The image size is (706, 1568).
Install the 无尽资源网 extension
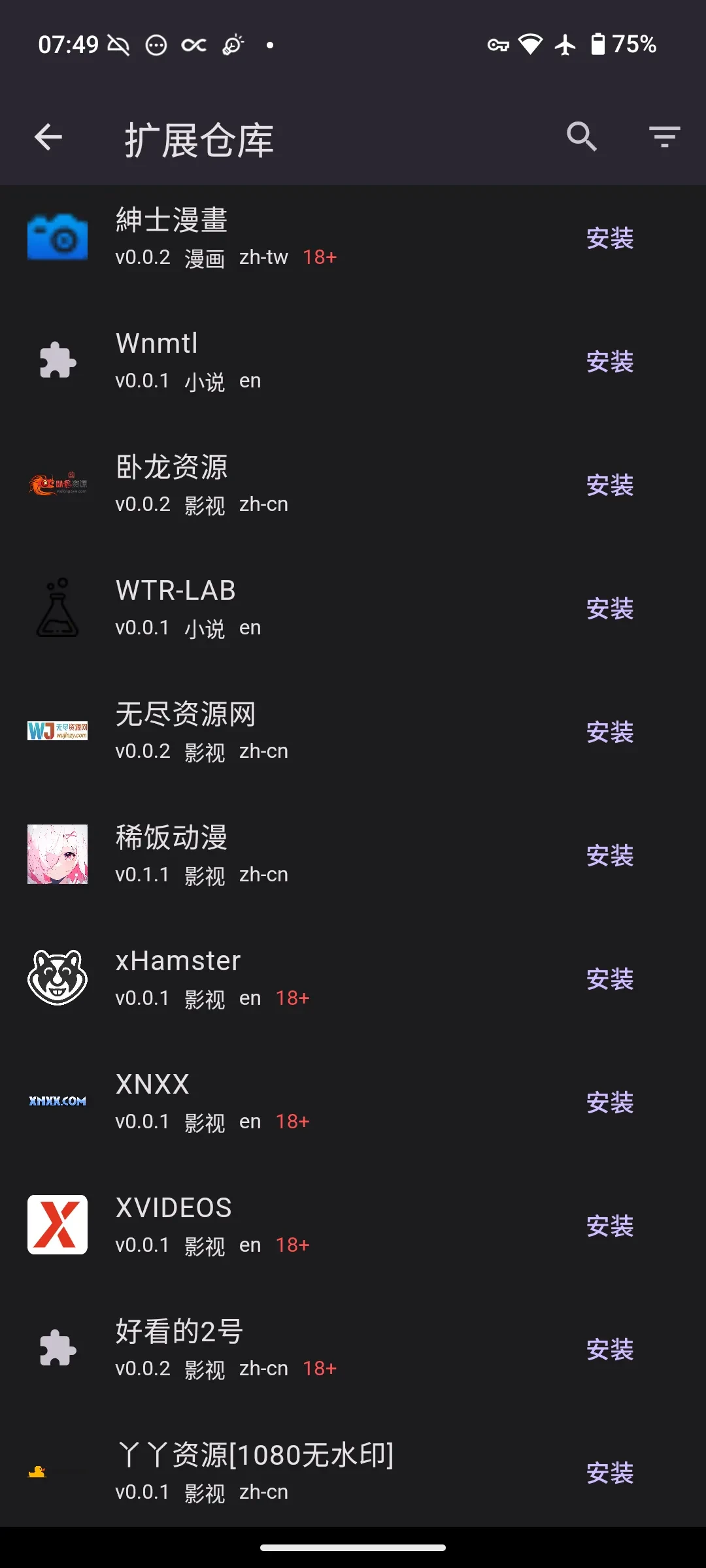(x=609, y=732)
